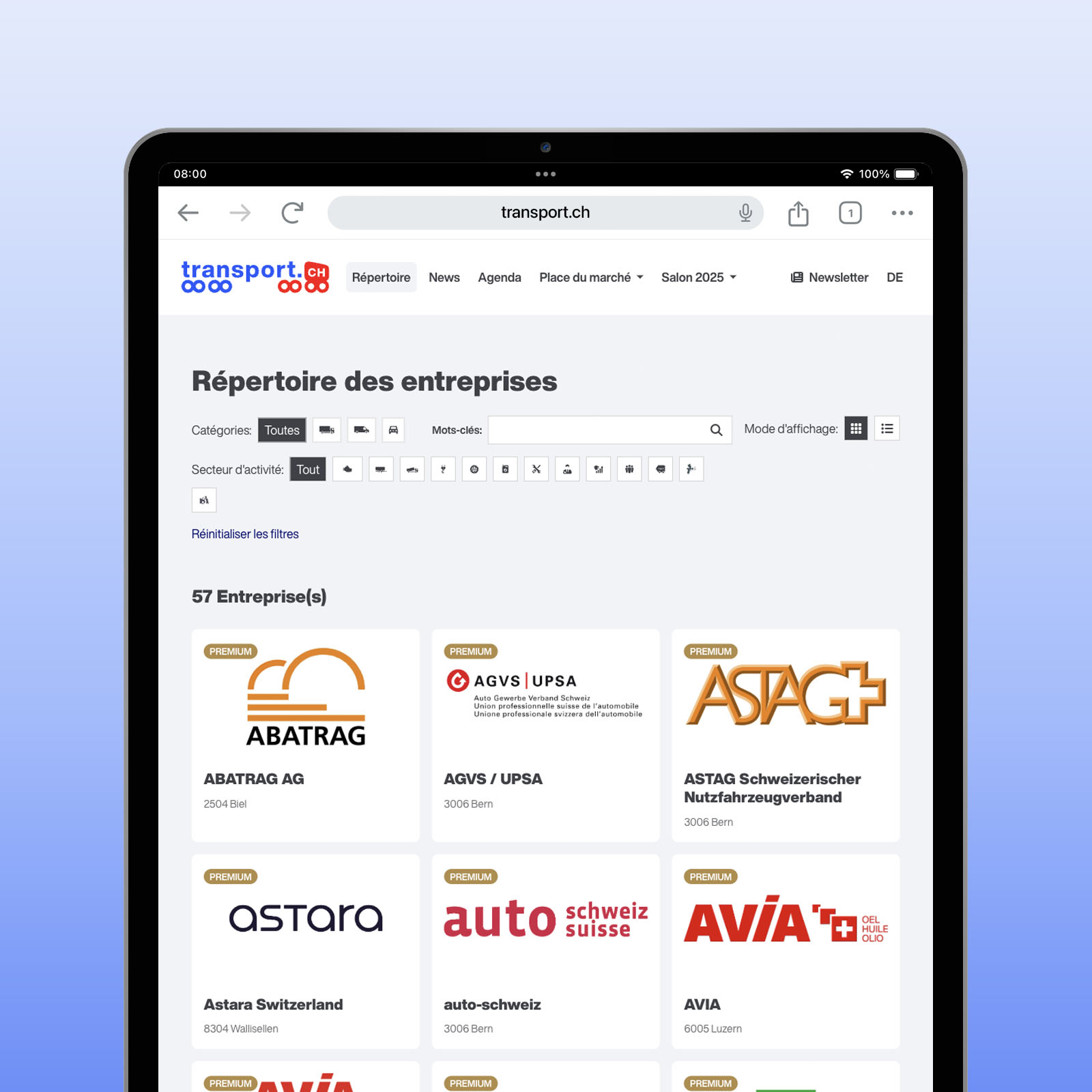Tap Réinitialiser les filtres
Viewport: 1092px width, 1092px height.
click(x=245, y=534)
